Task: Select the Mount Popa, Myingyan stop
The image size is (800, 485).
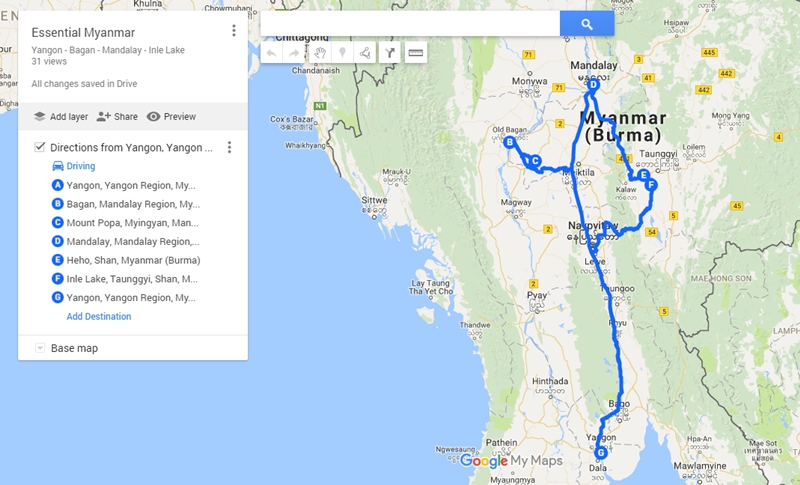Action: pos(132,223)
